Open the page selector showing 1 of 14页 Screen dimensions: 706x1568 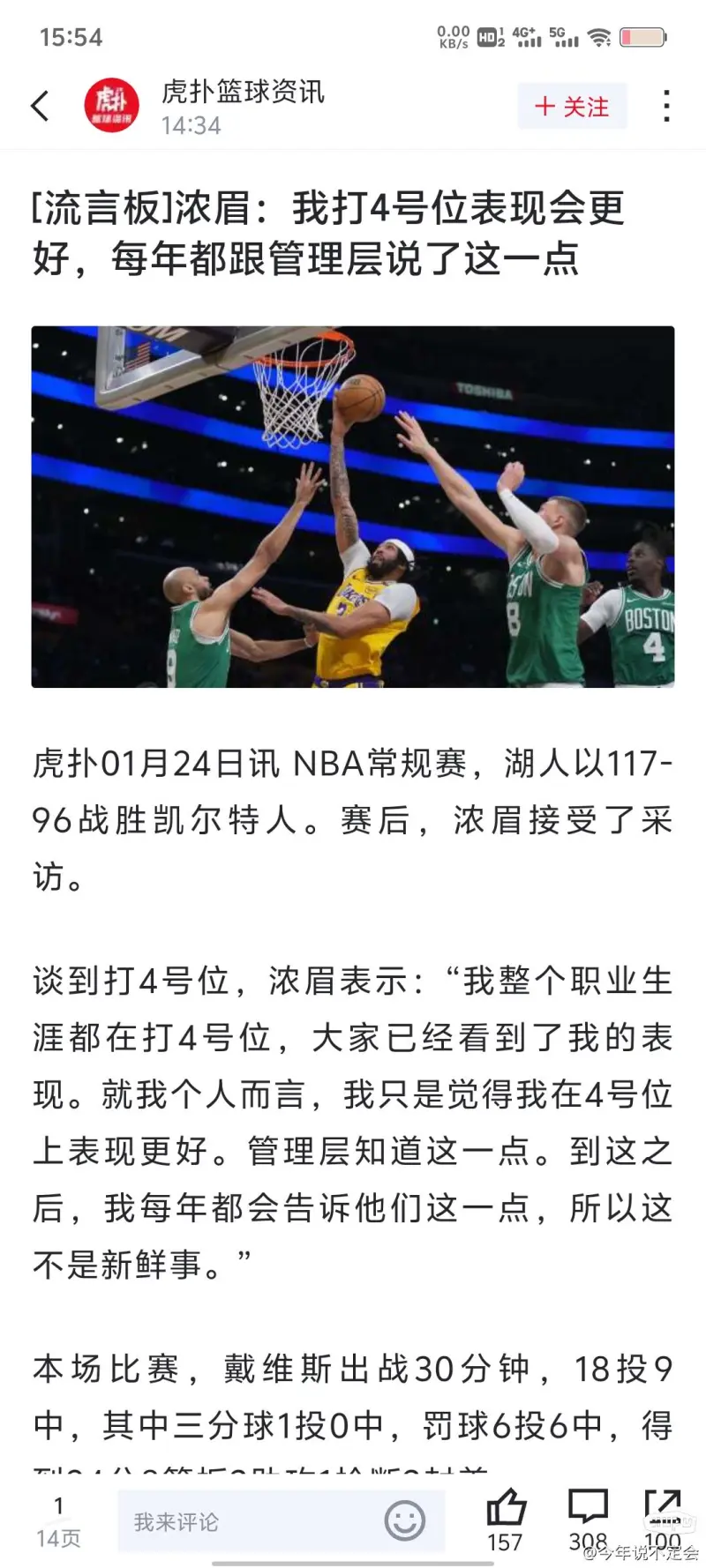58,1522
